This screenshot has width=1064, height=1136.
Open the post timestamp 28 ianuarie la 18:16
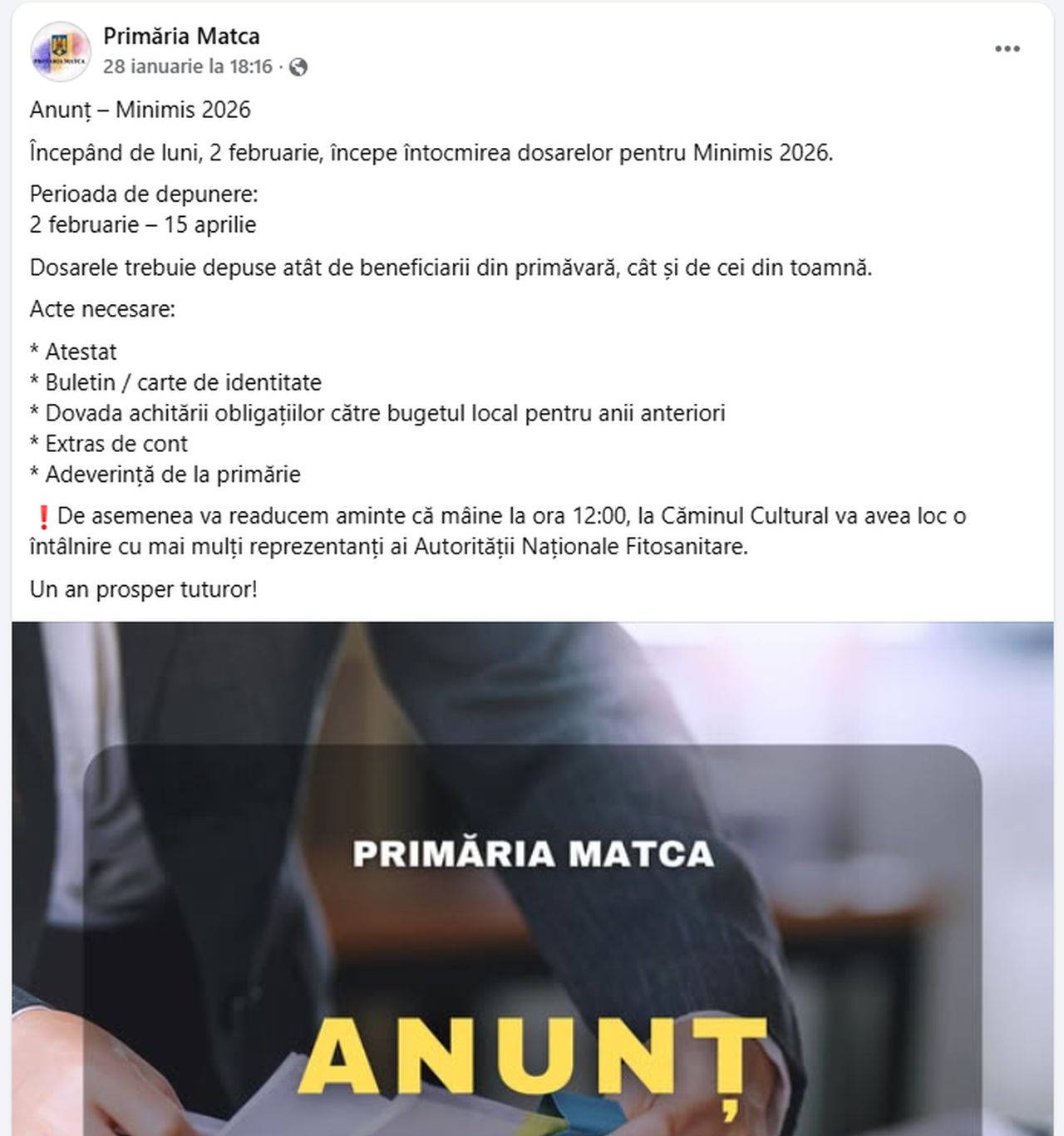pos(187,66)
